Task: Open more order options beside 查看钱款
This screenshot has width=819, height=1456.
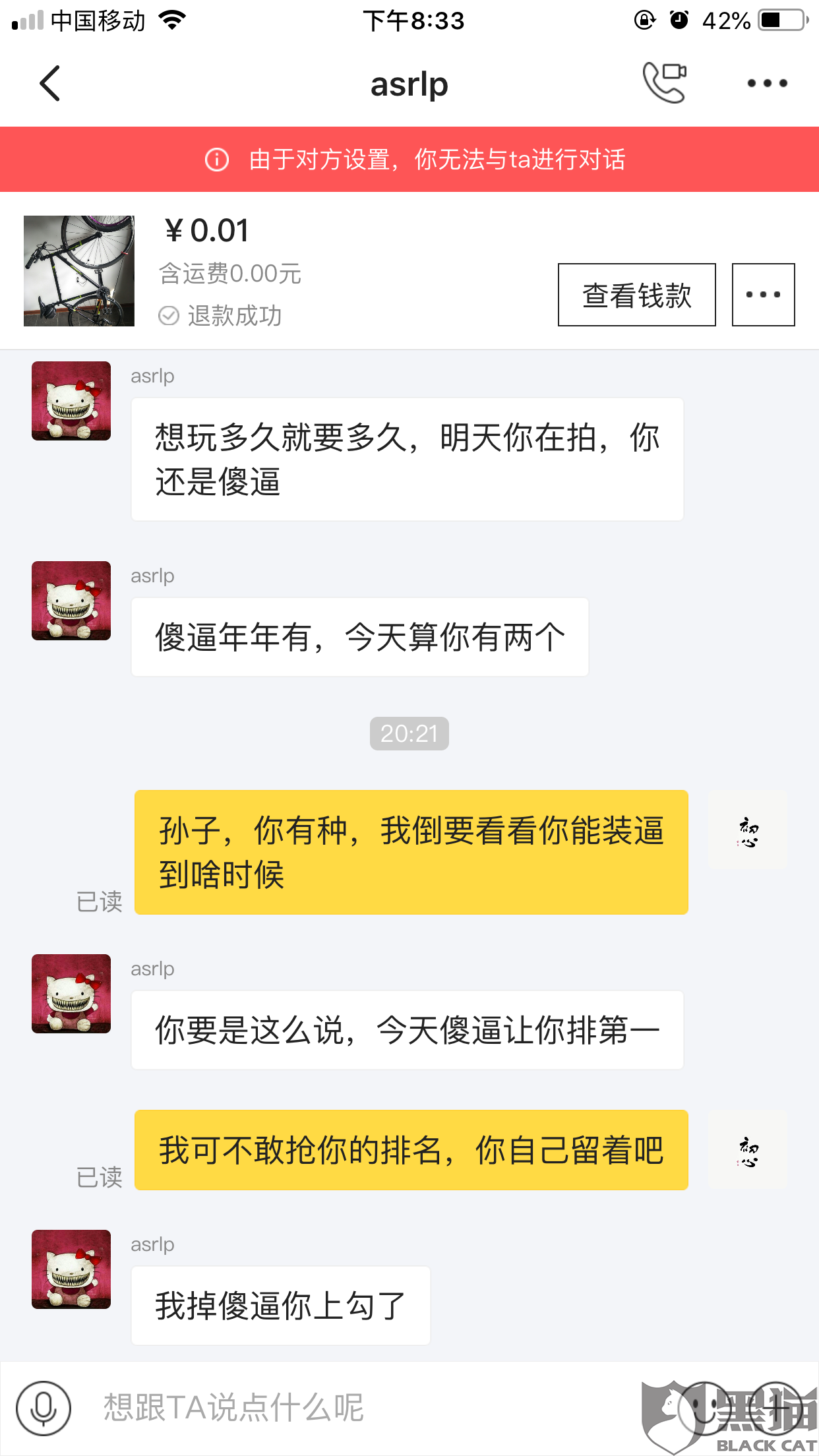Action: click(763, 295)
